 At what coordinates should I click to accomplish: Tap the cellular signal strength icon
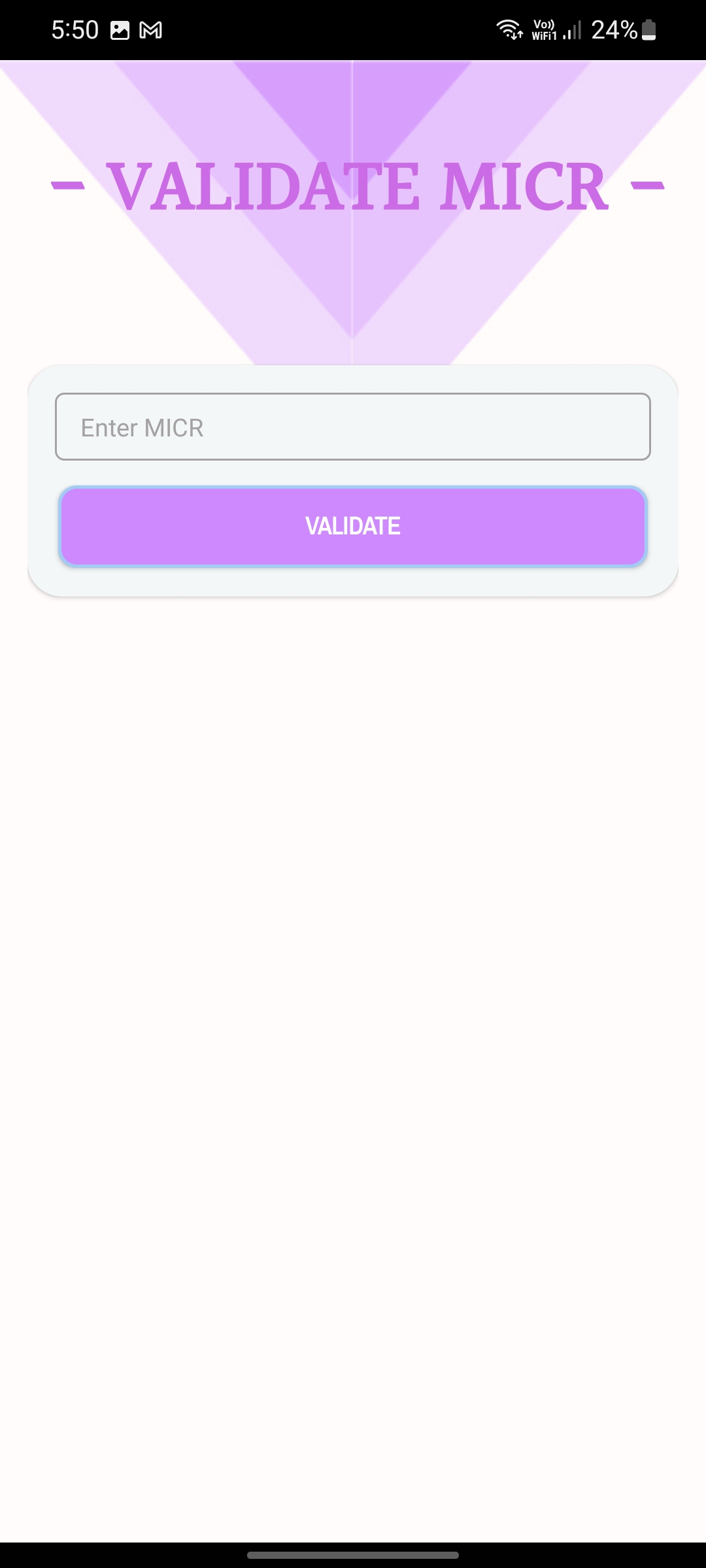pos(573,29)
